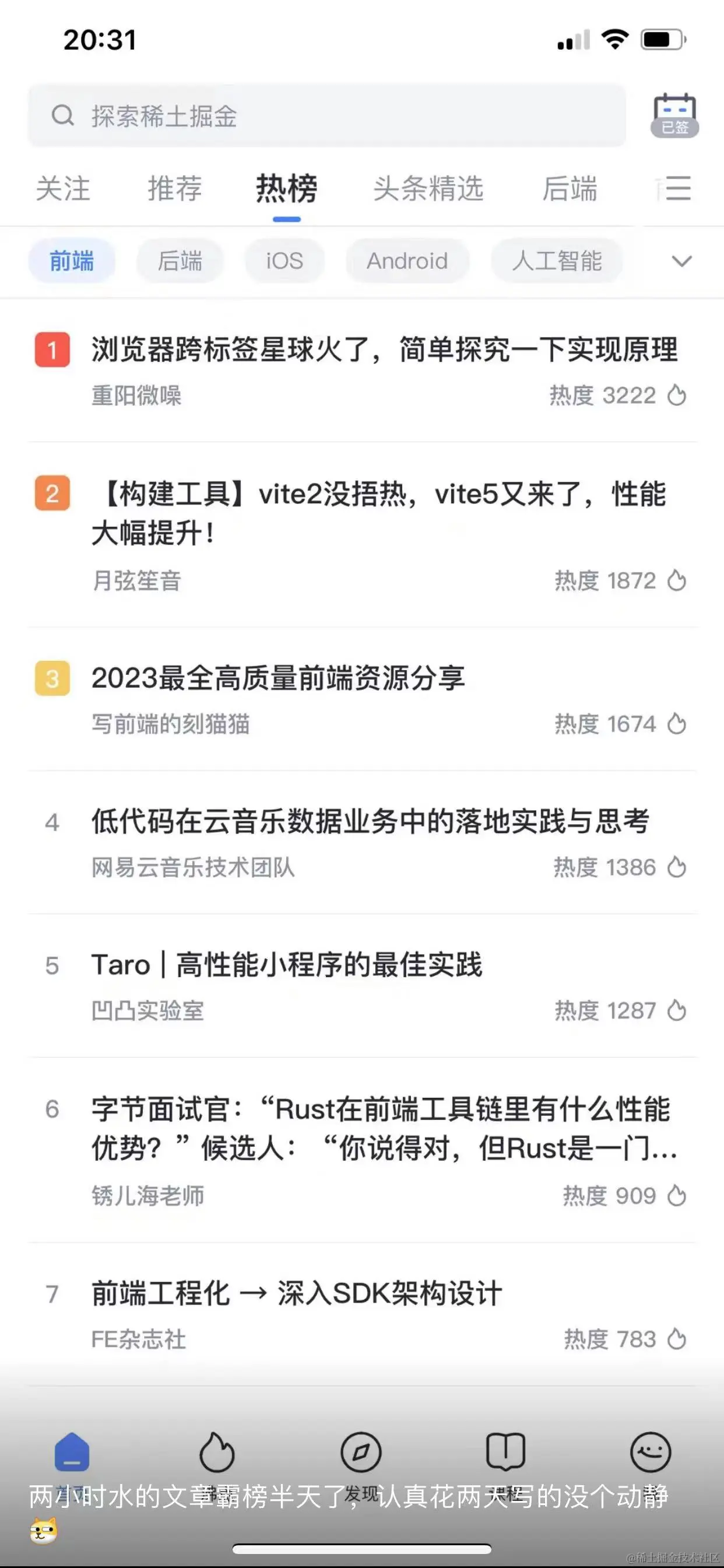Open the channel list menu icon
Viewport: 724px width, 1568px height.
tap(677, 188)
